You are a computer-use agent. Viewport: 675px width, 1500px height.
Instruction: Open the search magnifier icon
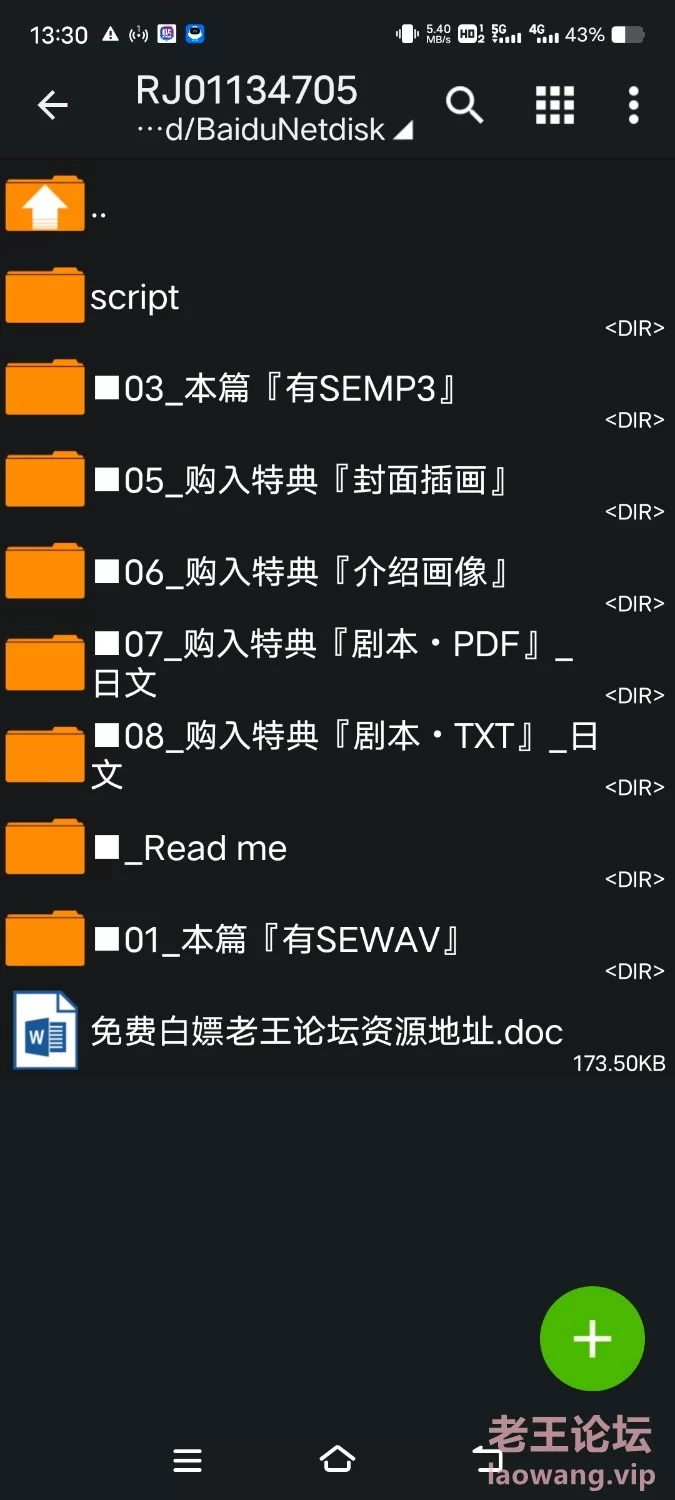click(x=464, y=104)
